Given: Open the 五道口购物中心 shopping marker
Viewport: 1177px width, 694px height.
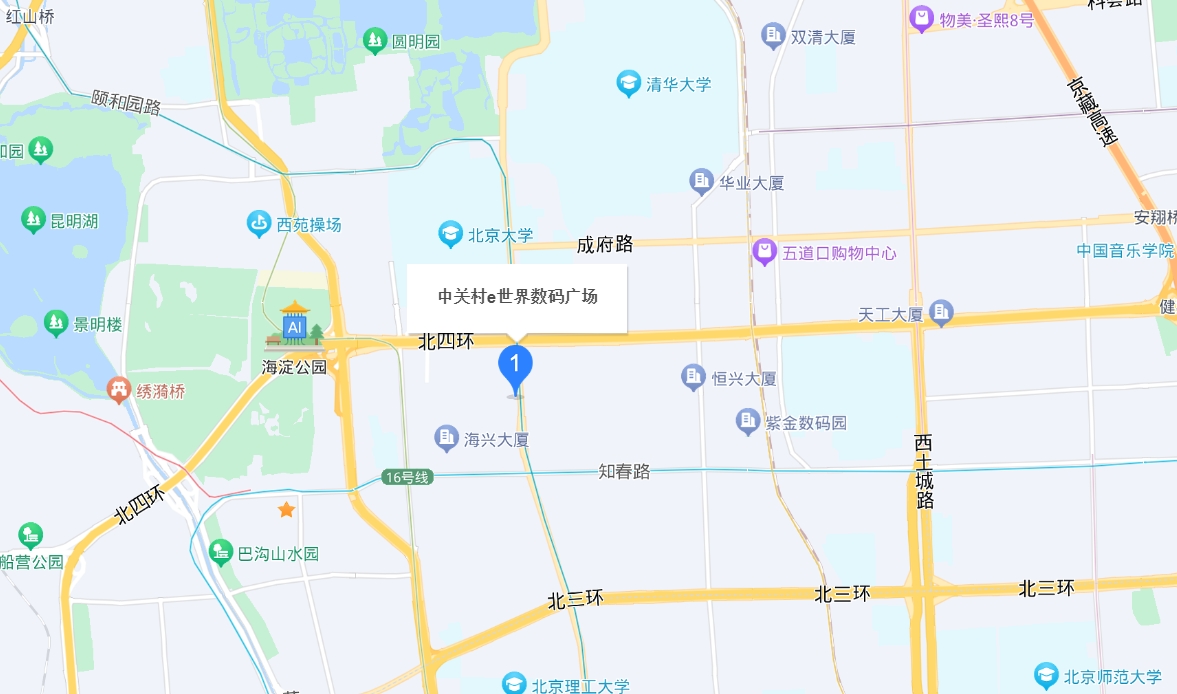Looking at the screenshot, I should pyautogui.click(x=765, y=252).
